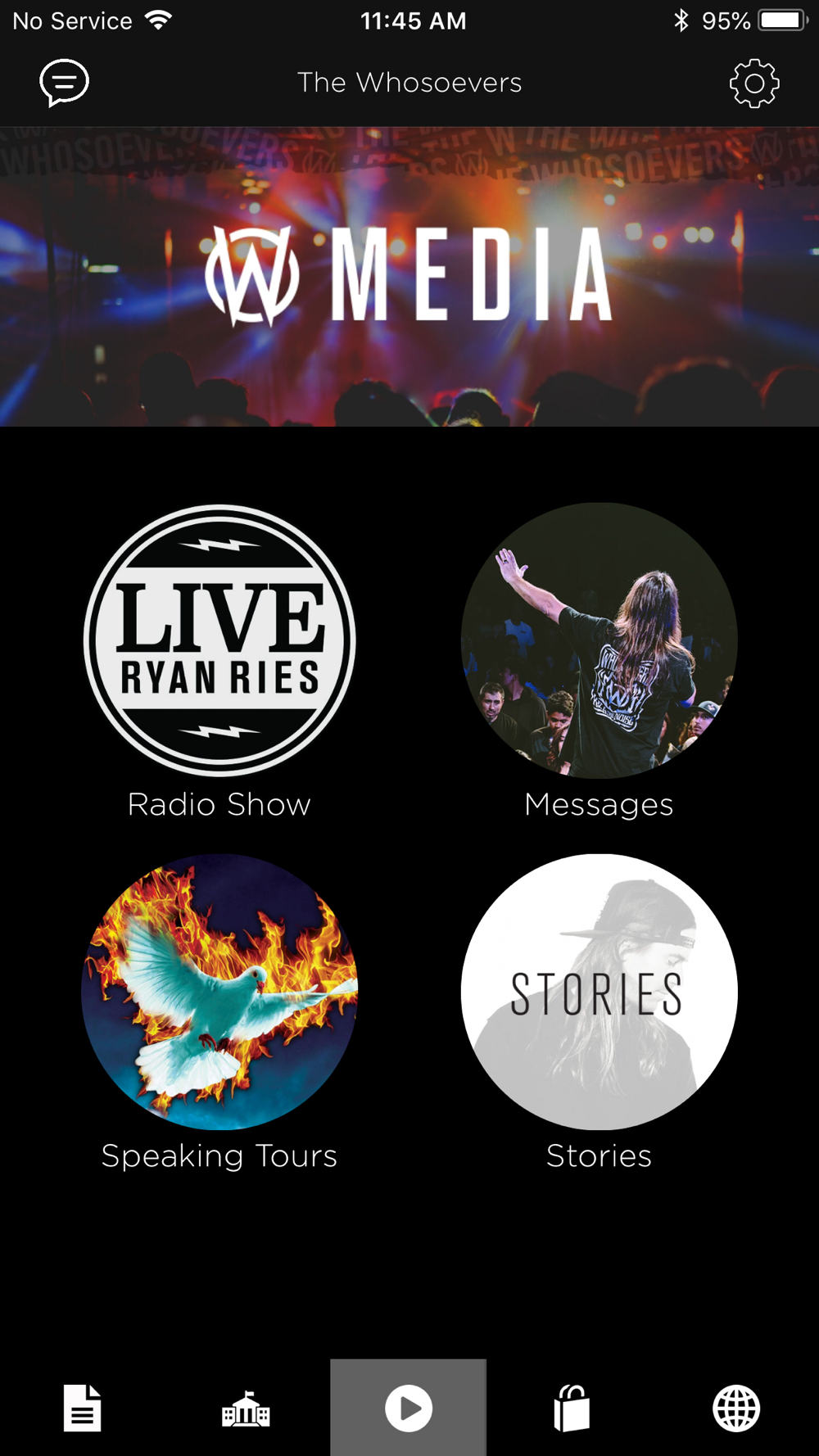Switch to the building tab

click(246, 1409)
